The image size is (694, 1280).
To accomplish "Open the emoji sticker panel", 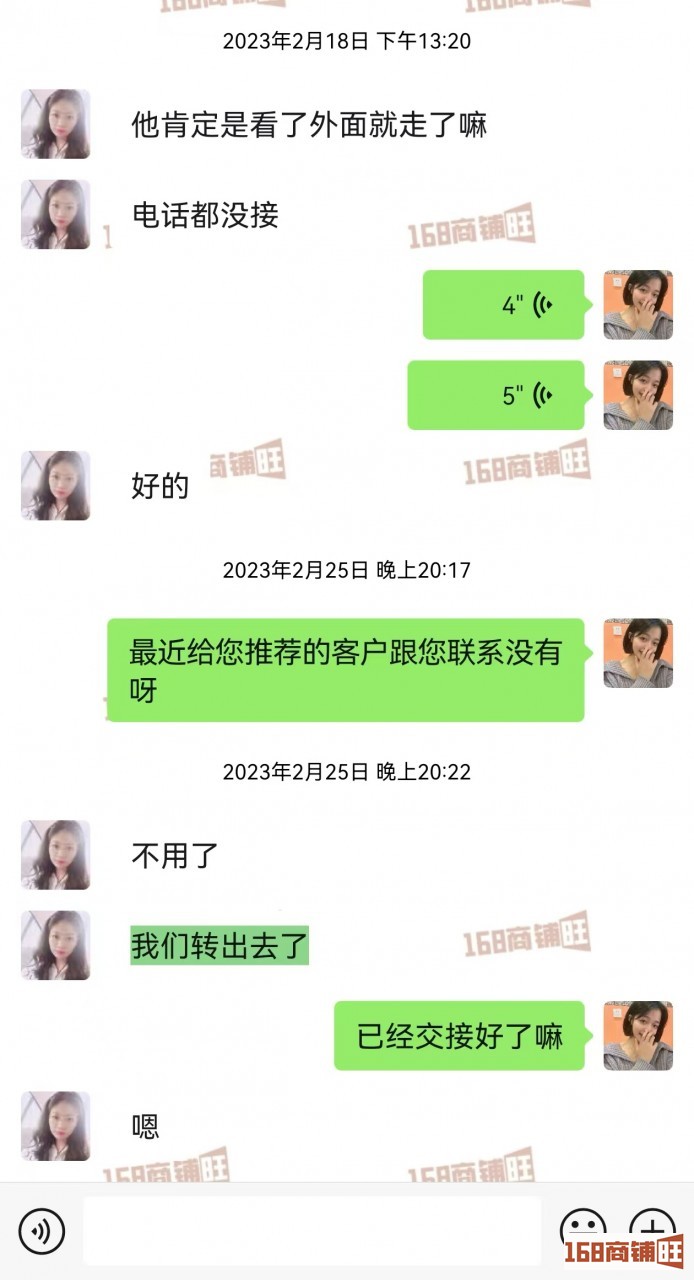I will click(x=583, y=1226).
